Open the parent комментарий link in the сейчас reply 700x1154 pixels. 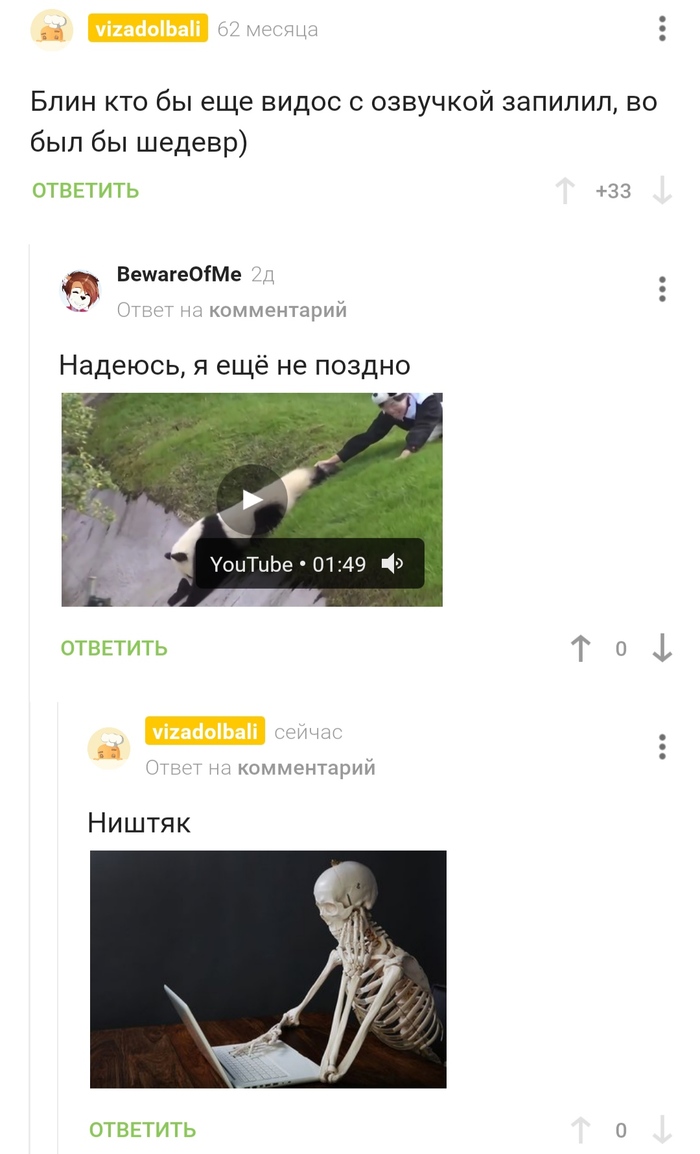[306, 768]
